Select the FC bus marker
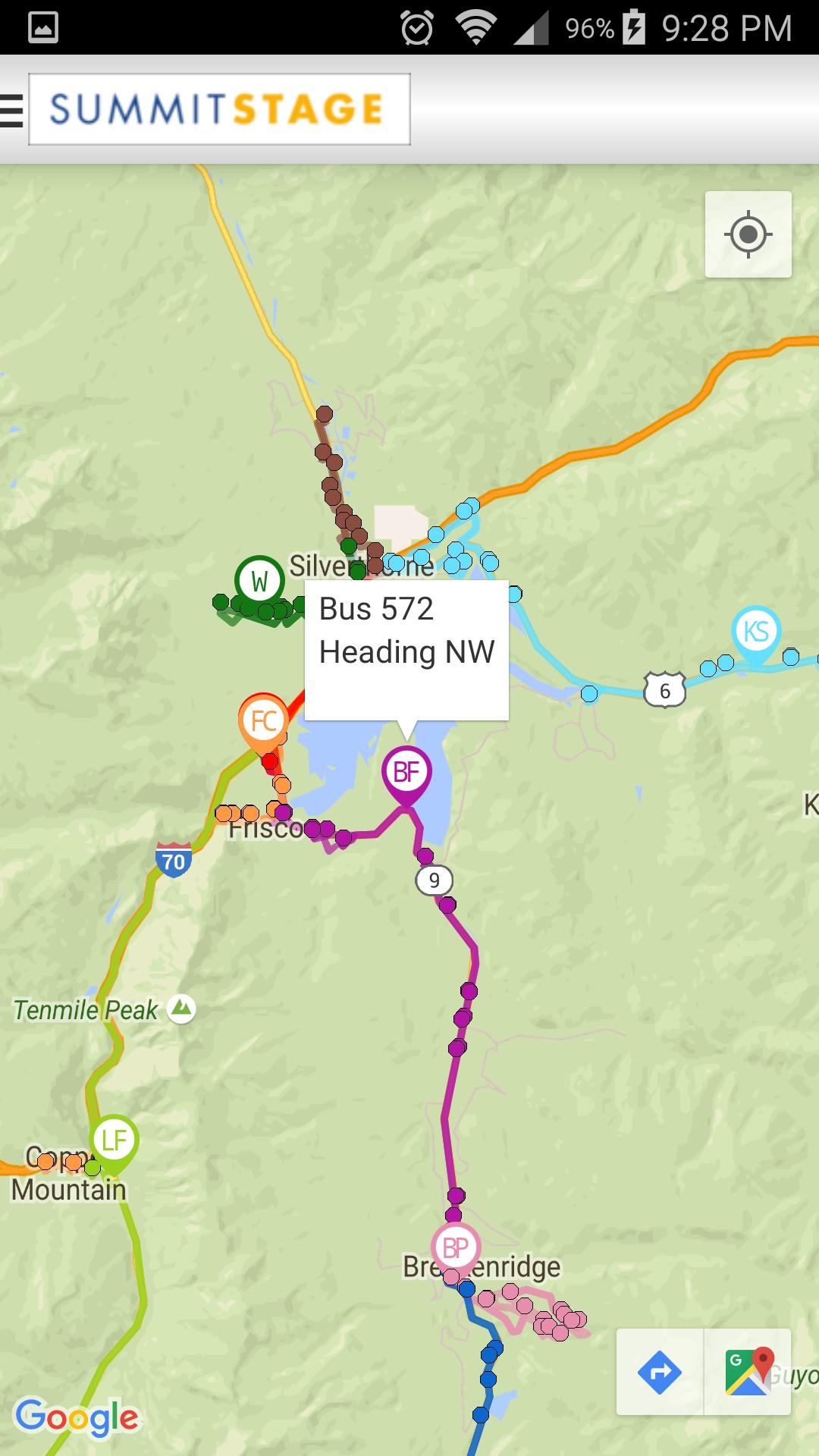Viewport: 819px width, 1456px height. (x=263, y=720)
